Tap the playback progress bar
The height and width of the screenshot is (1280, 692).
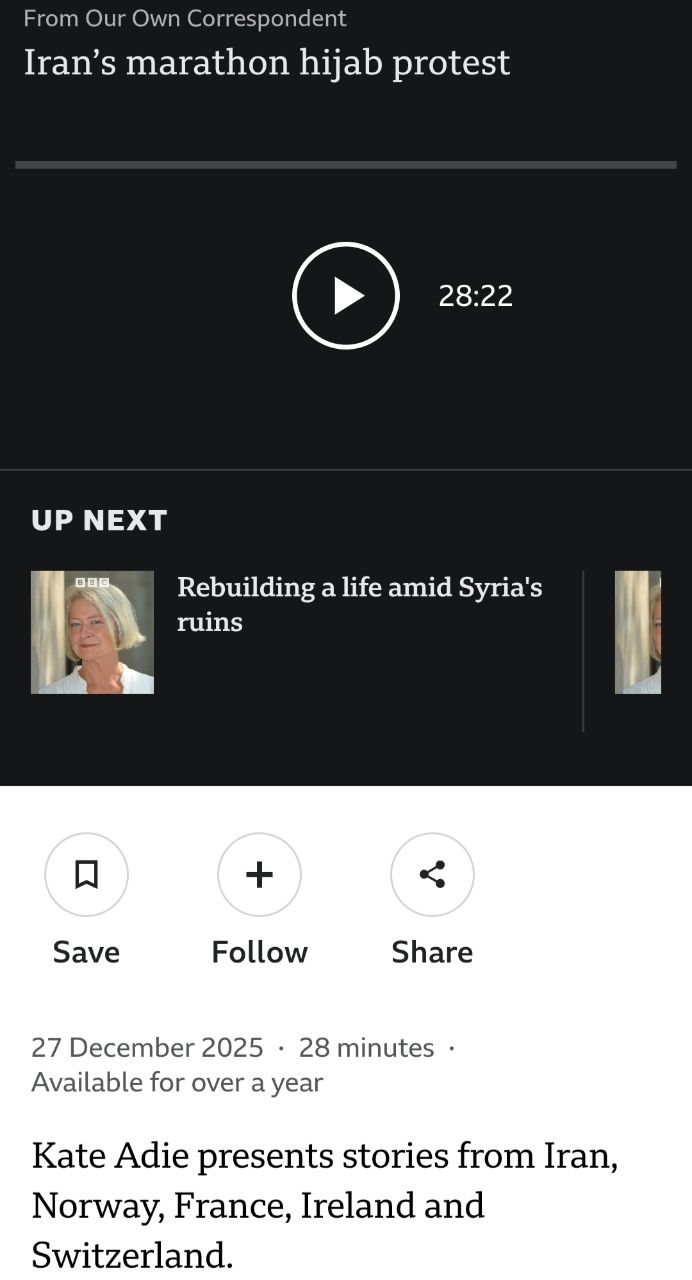click(x=345, y=165)
